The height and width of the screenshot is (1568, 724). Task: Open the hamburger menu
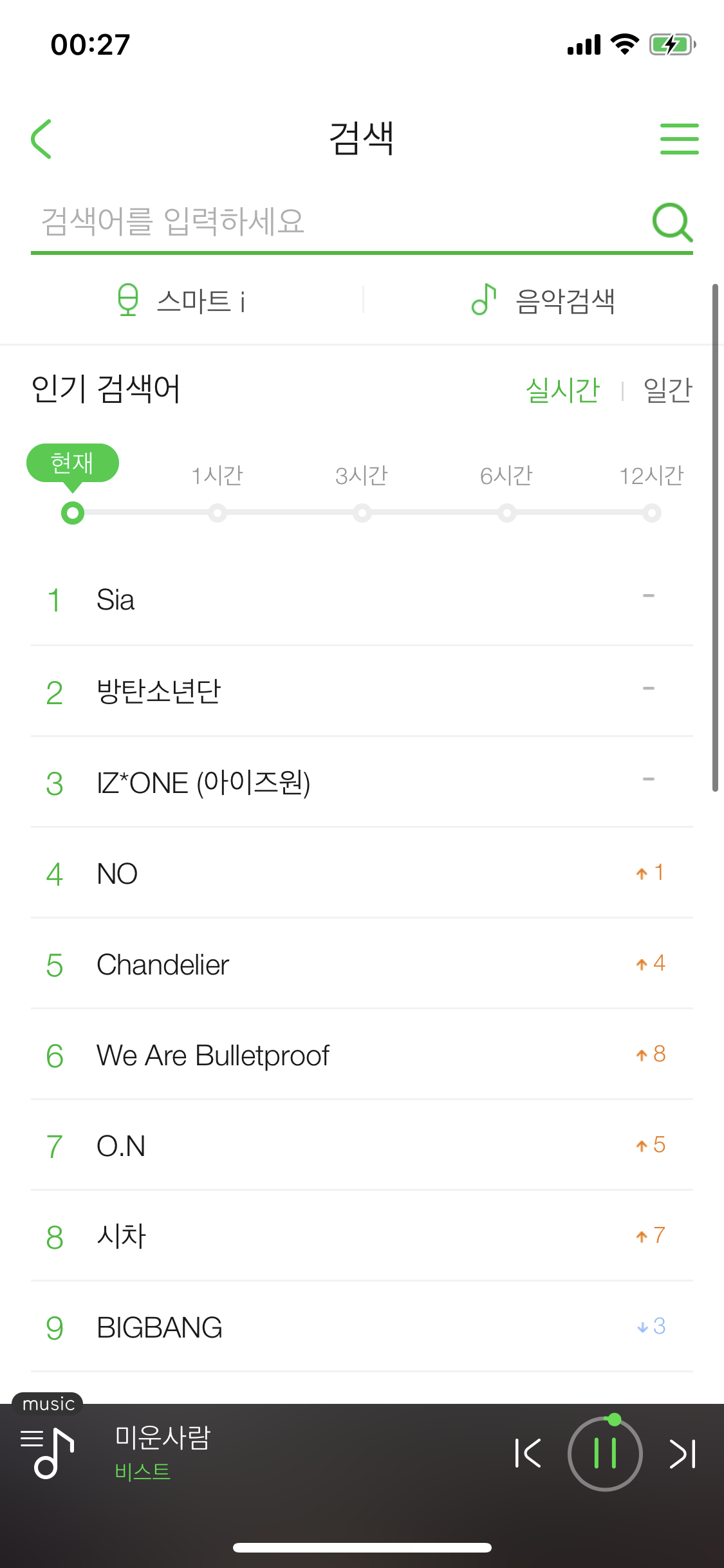click(679, 139)
